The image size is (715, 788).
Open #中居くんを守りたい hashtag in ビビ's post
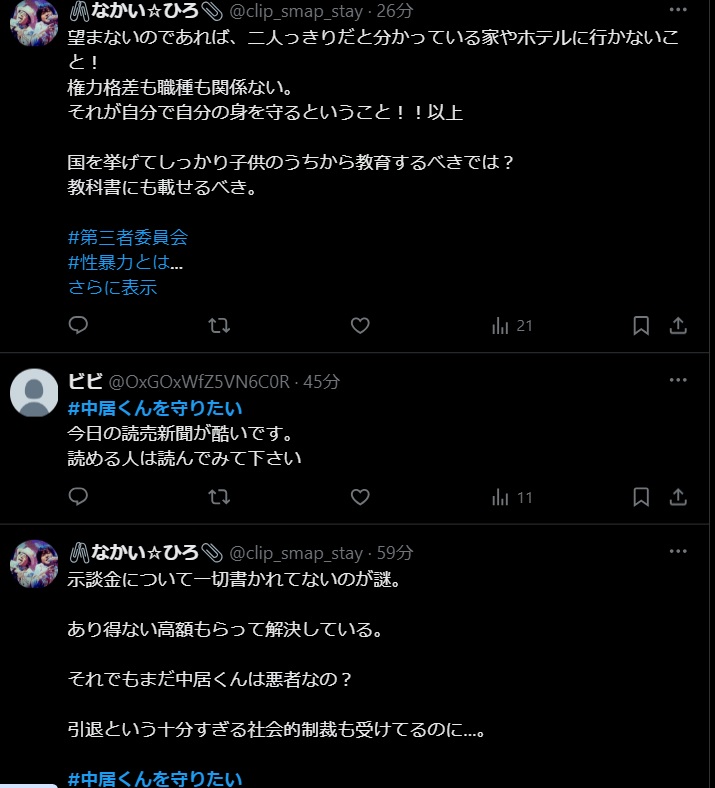coord(154,408)
